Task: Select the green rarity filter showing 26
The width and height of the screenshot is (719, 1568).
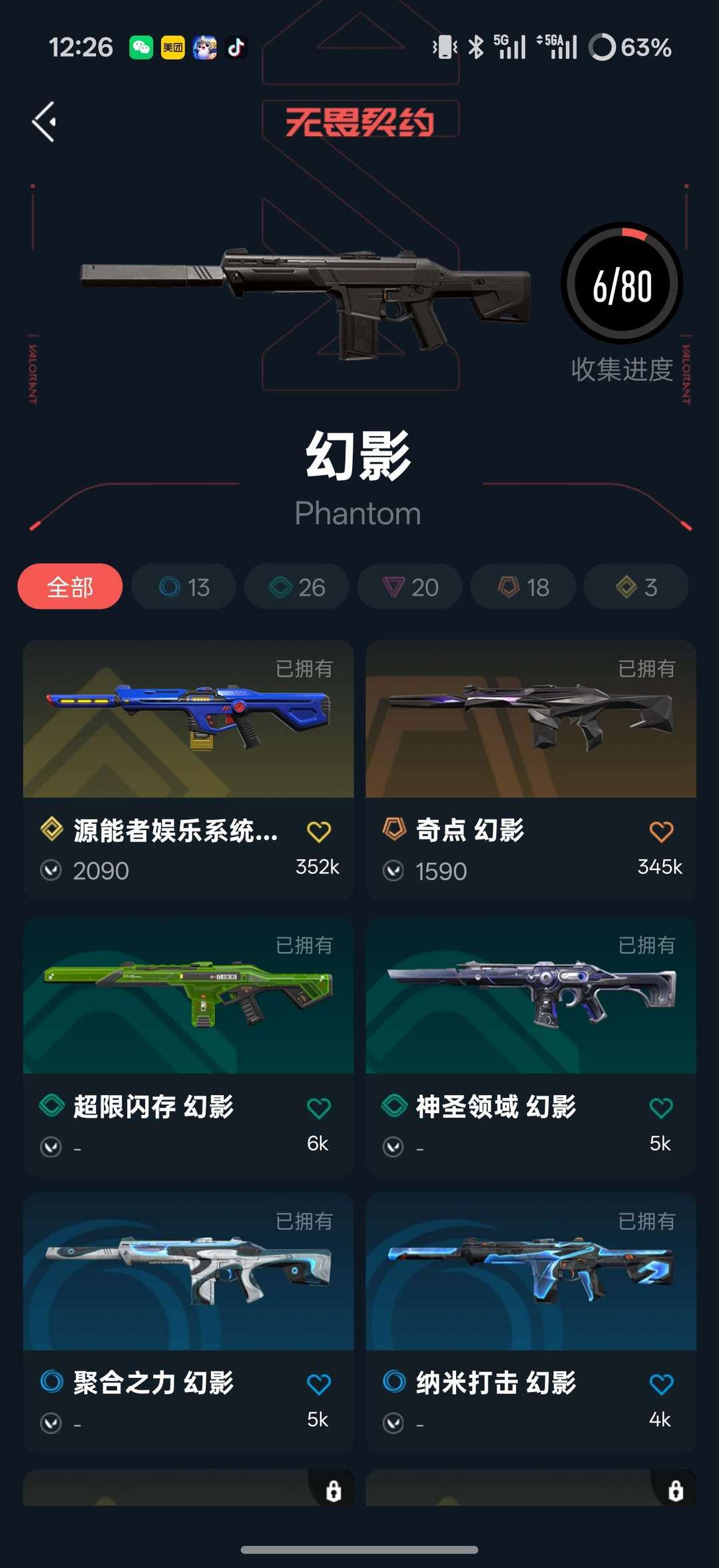Action: 296,587
